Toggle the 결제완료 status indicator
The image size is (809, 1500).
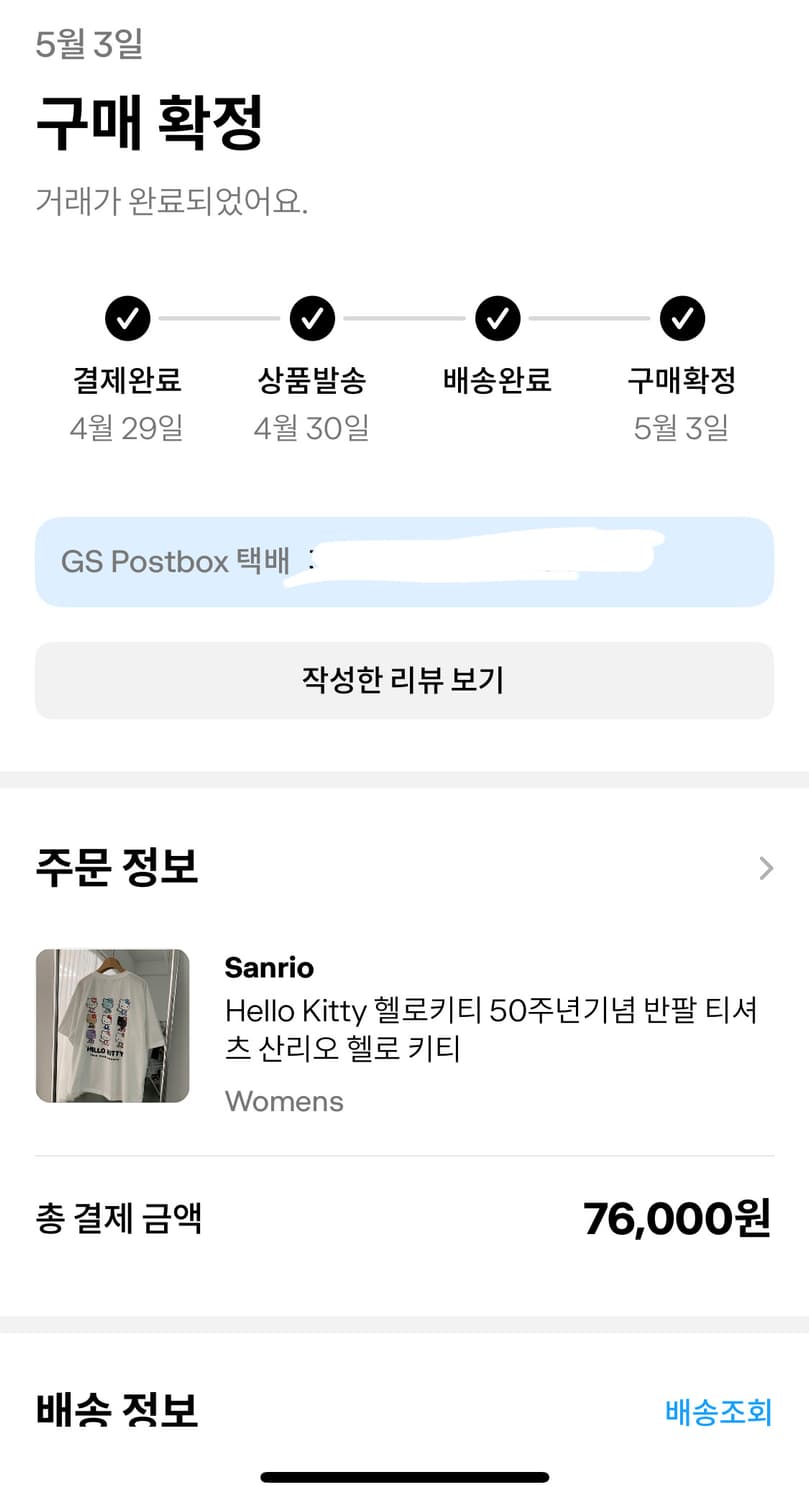pos(127,317)
